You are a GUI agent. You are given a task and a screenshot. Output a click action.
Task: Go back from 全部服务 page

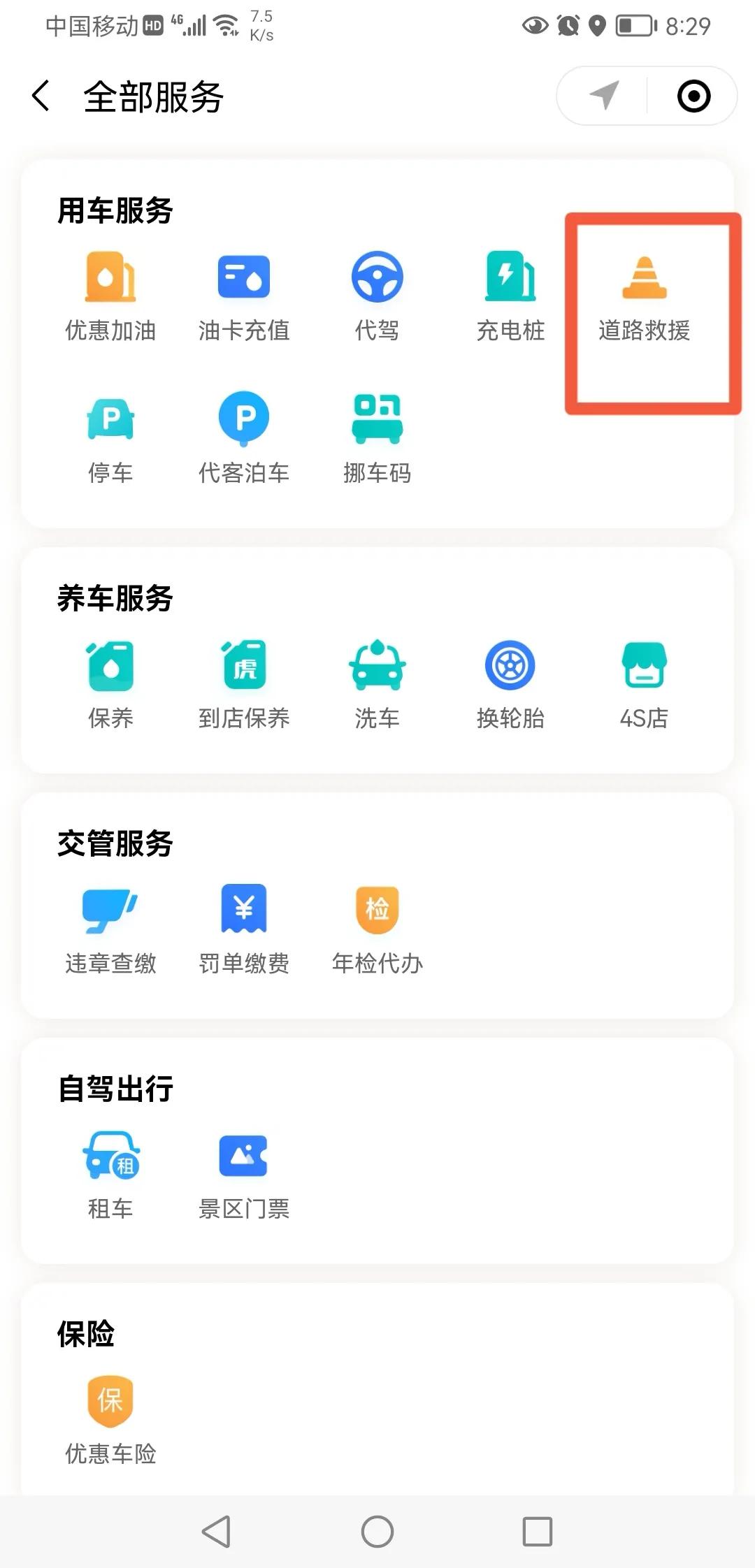pyautogui.click(x=41, y=96)
